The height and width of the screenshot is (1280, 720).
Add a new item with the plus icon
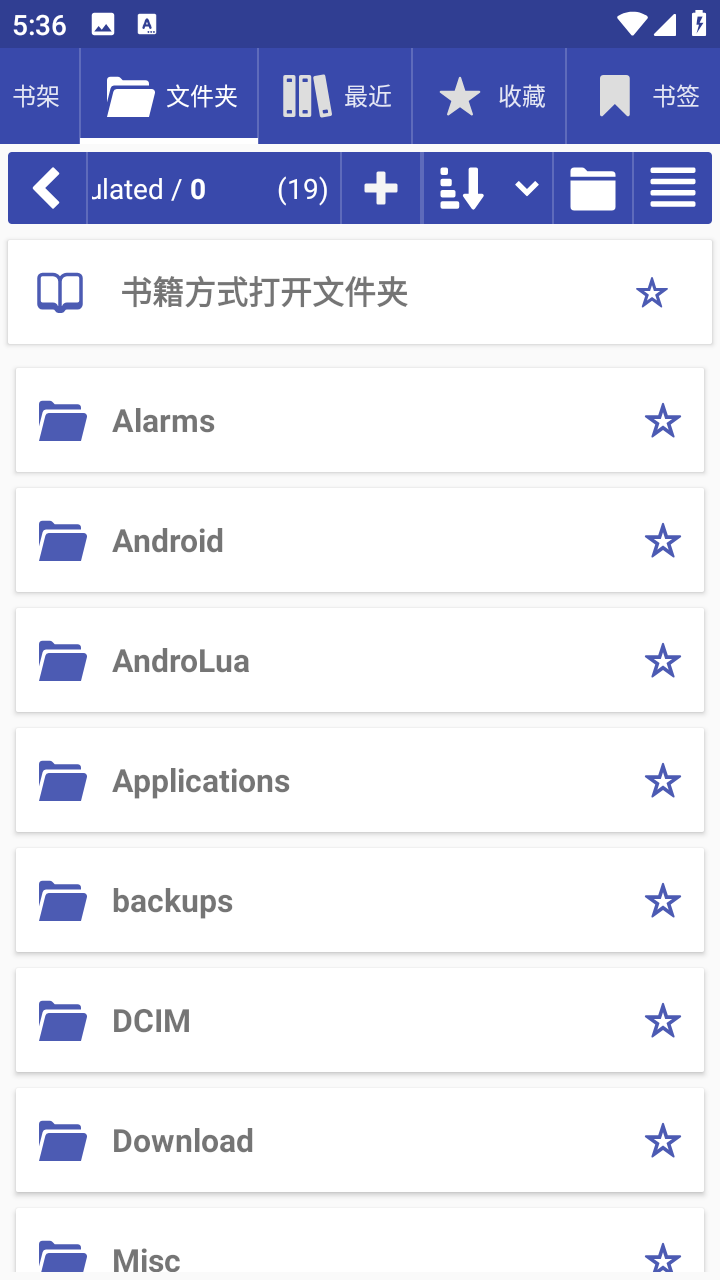click(381, 188)
